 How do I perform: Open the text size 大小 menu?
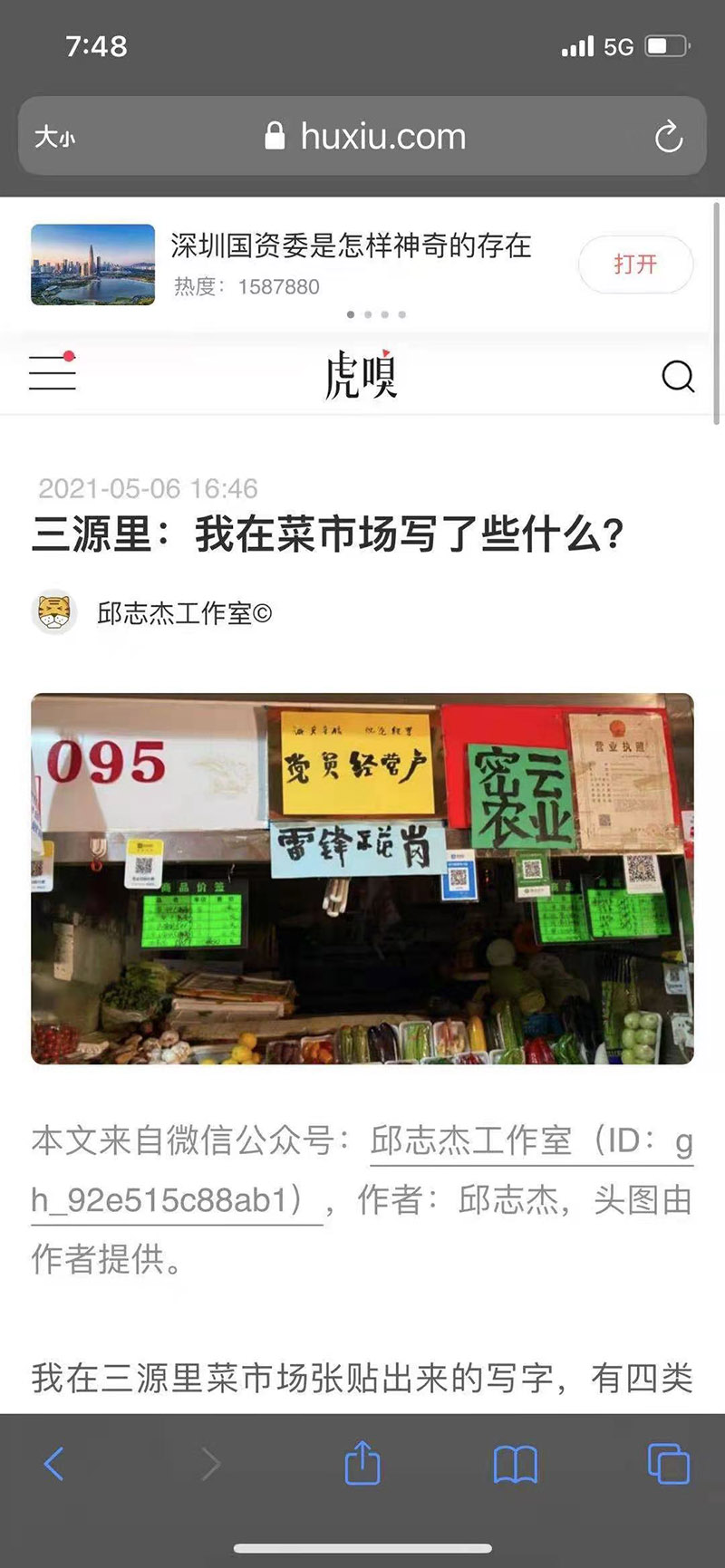[x=54, y=137]
